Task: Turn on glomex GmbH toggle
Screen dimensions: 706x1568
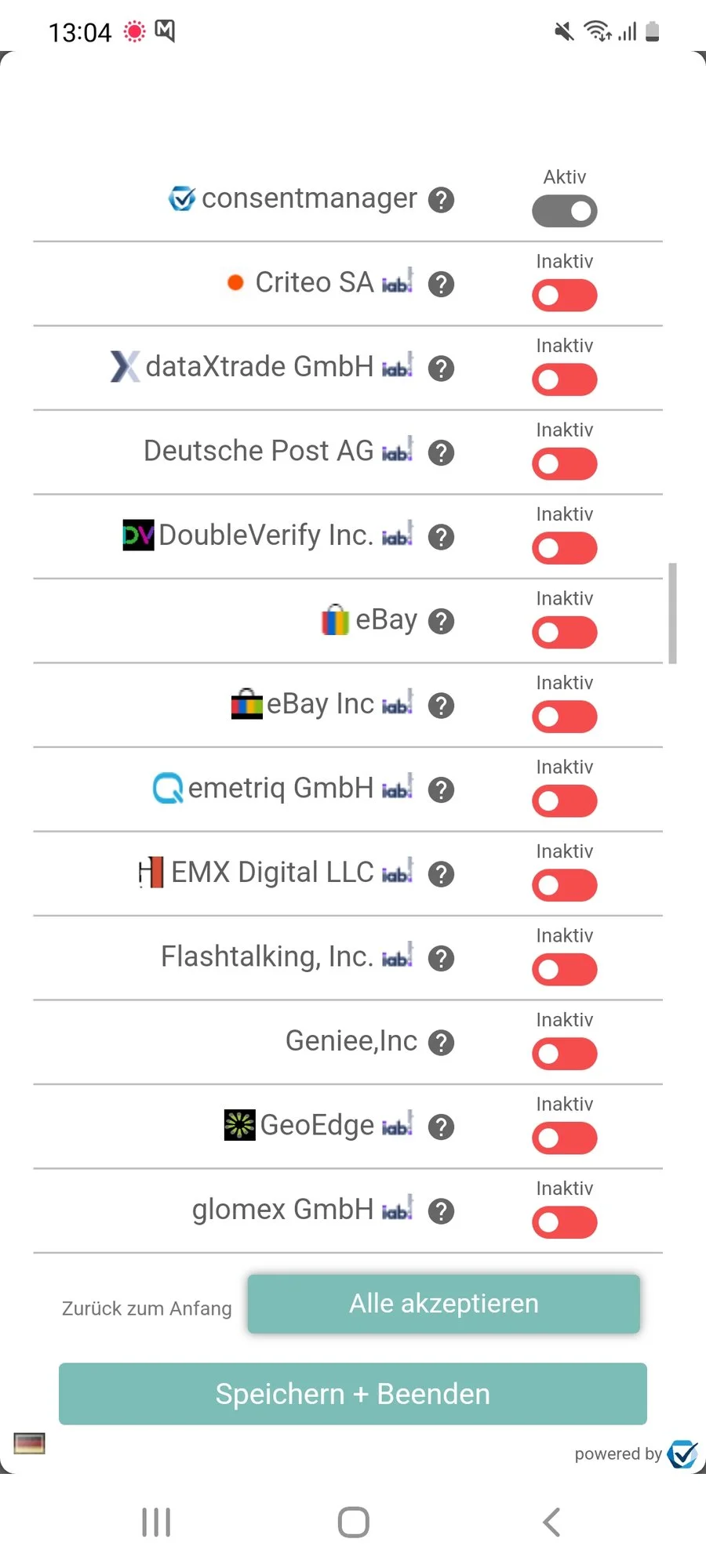Action: (564, 1223)
